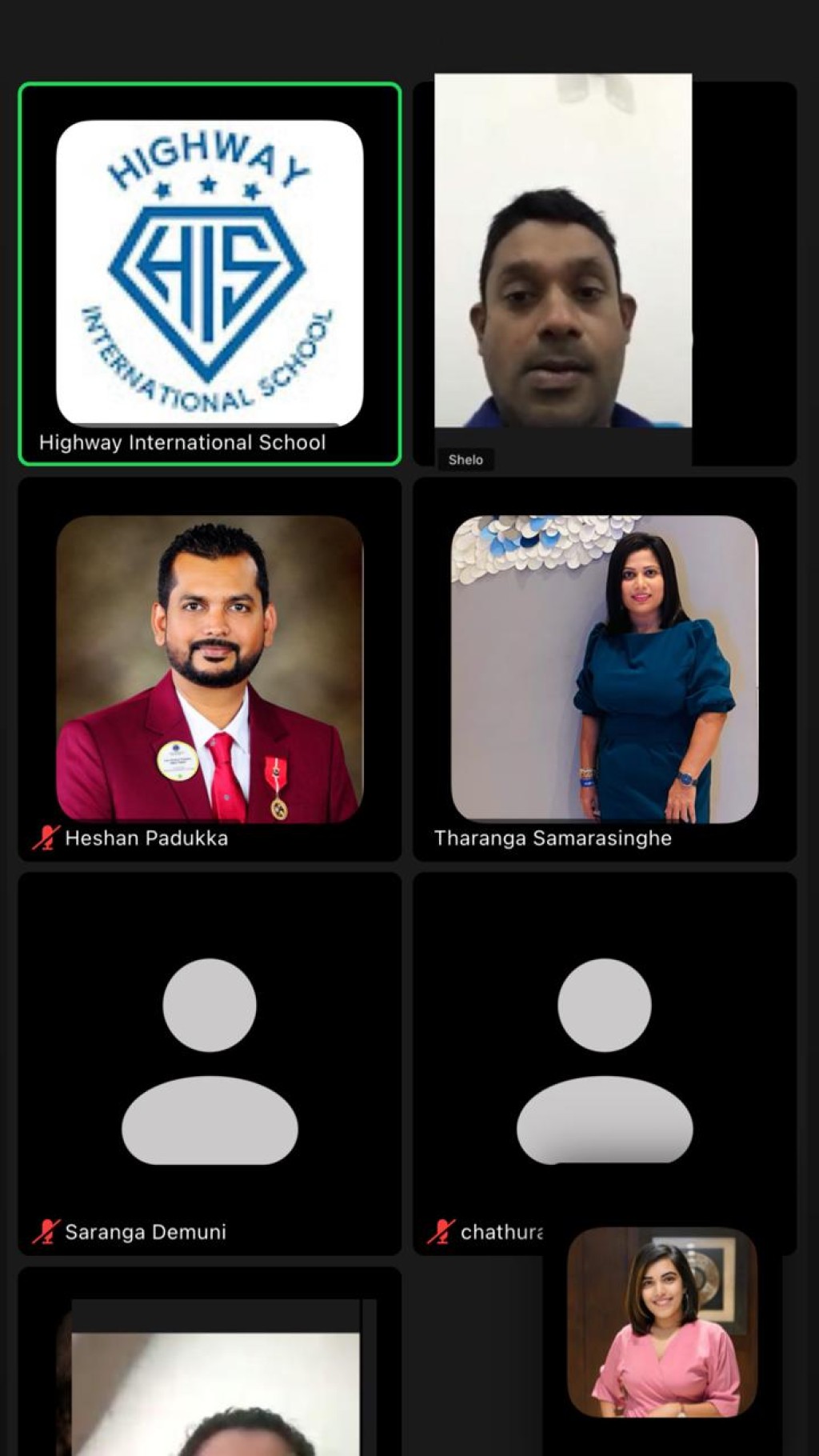
Task: Tap the floating self-view of woman in pink
Action: pos(662,1323)
